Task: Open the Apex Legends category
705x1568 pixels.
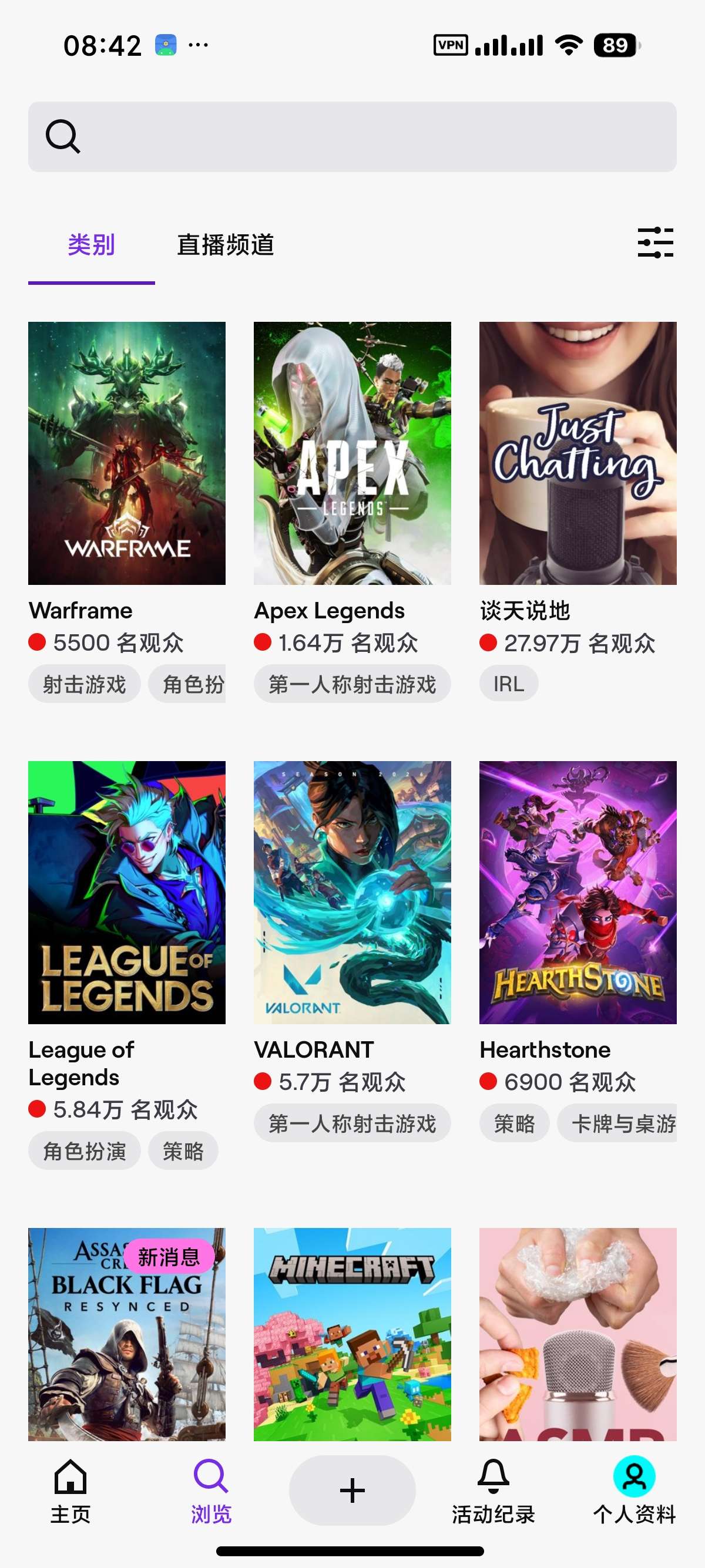Action: [352, 453]
